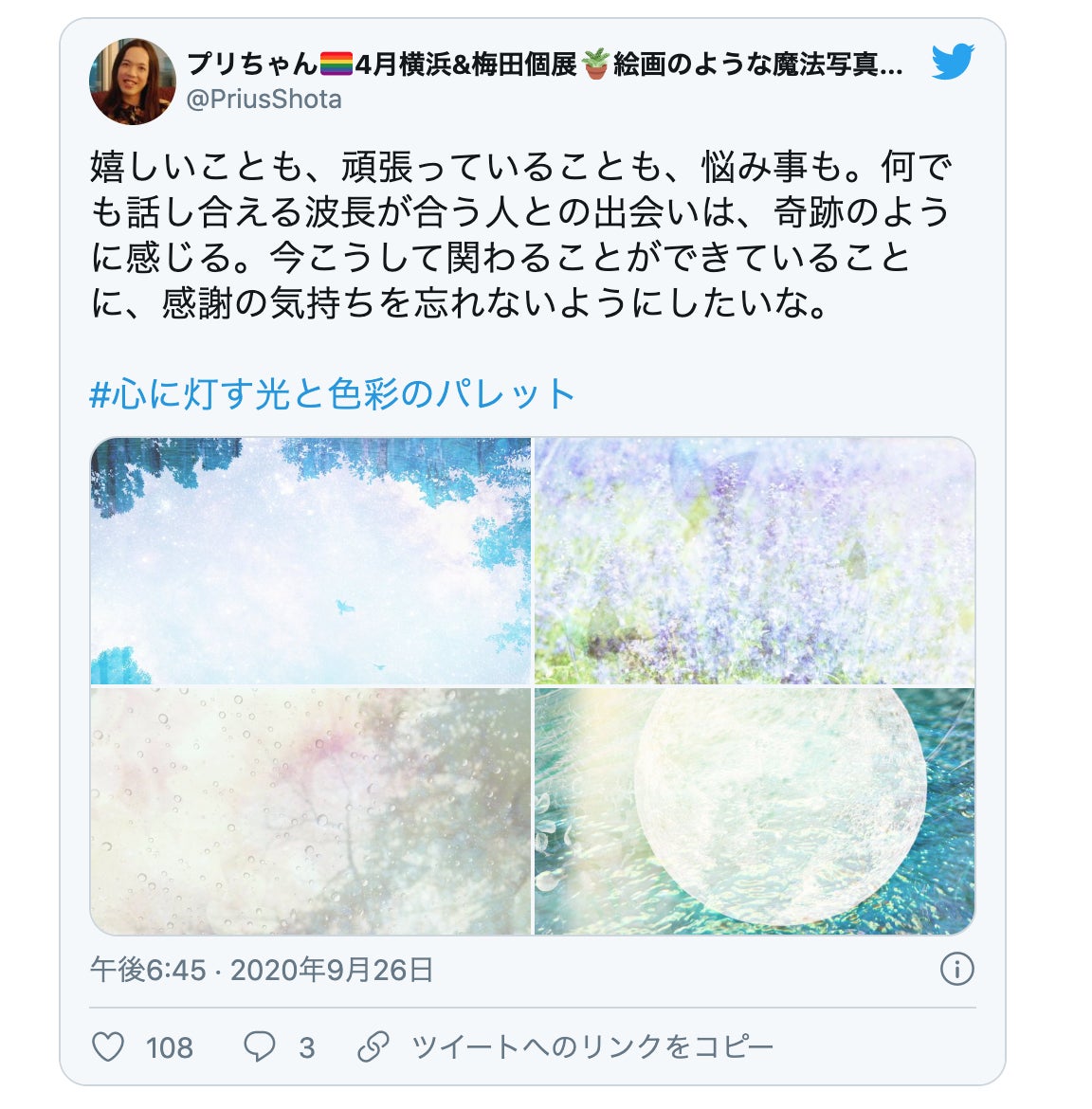
Task: View the purple lavender flowers photo
Action: (x=755, y=561)
